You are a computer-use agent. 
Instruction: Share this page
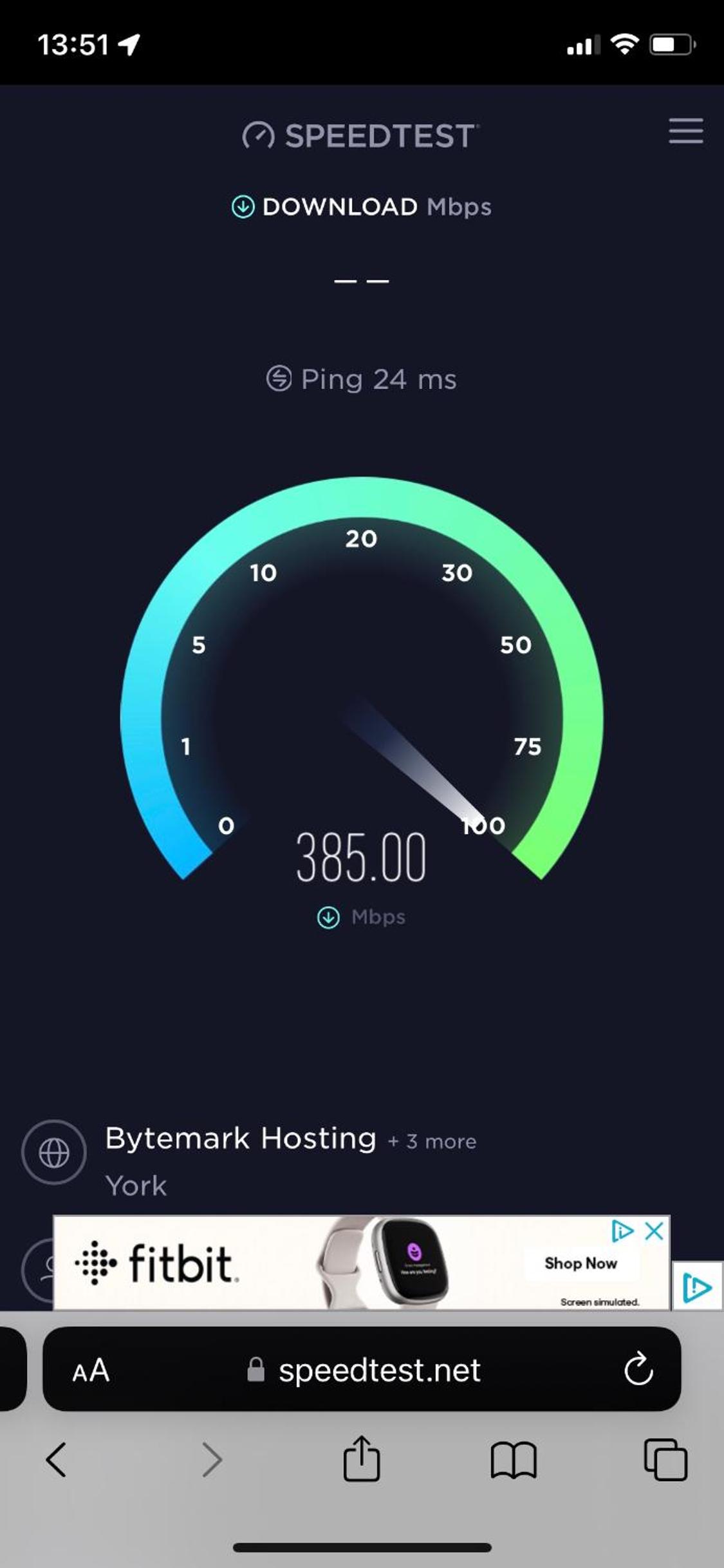(x=362, y=1459)
